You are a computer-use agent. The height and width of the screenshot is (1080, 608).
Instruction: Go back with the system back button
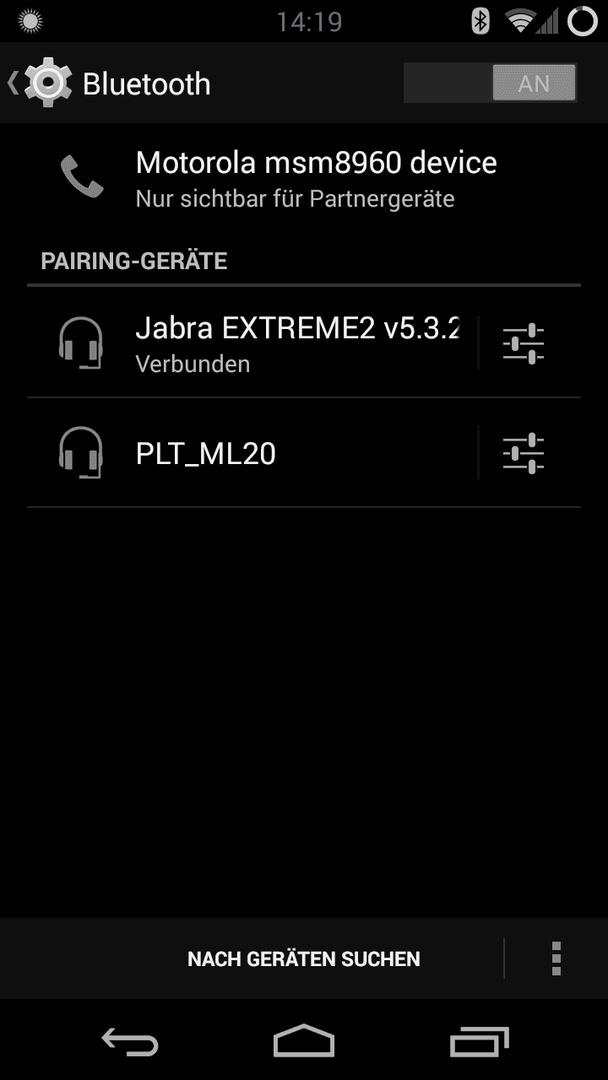pos(130,1041)
